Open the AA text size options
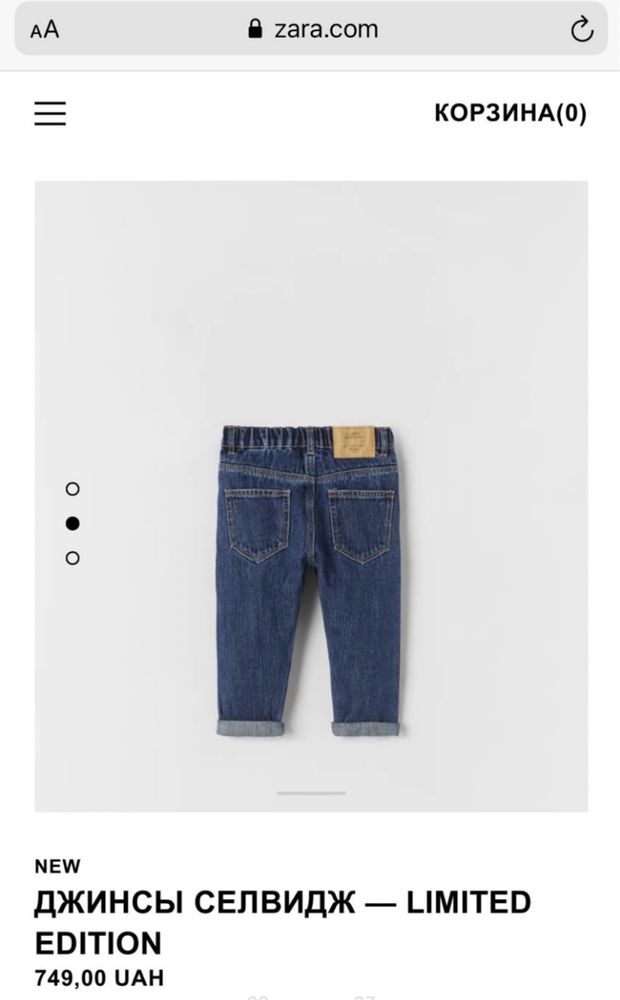Screen dimensions: 620x1000 point(45,29)
